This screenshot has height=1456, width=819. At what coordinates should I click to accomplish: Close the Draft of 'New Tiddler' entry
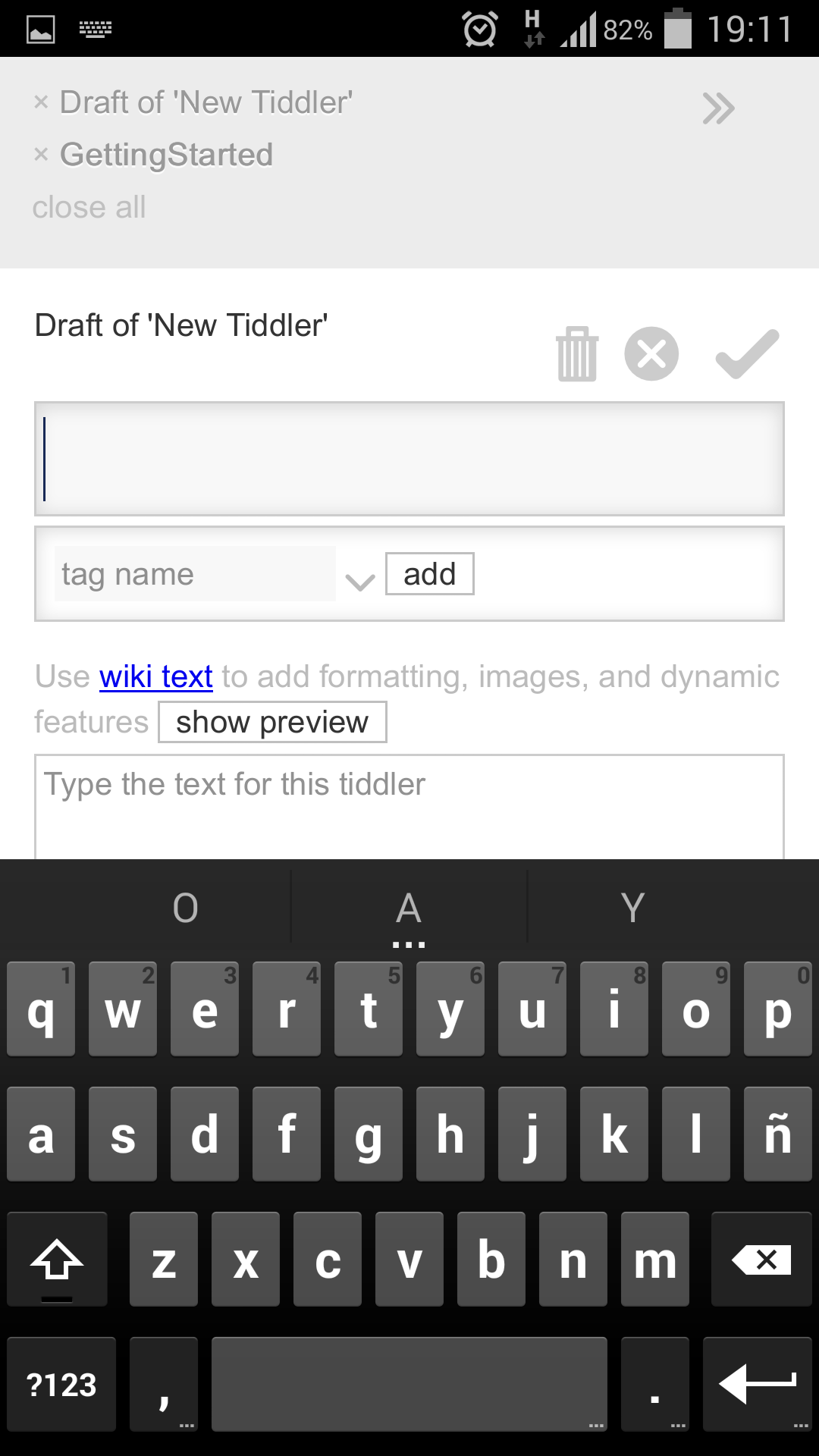pos(41,102)
